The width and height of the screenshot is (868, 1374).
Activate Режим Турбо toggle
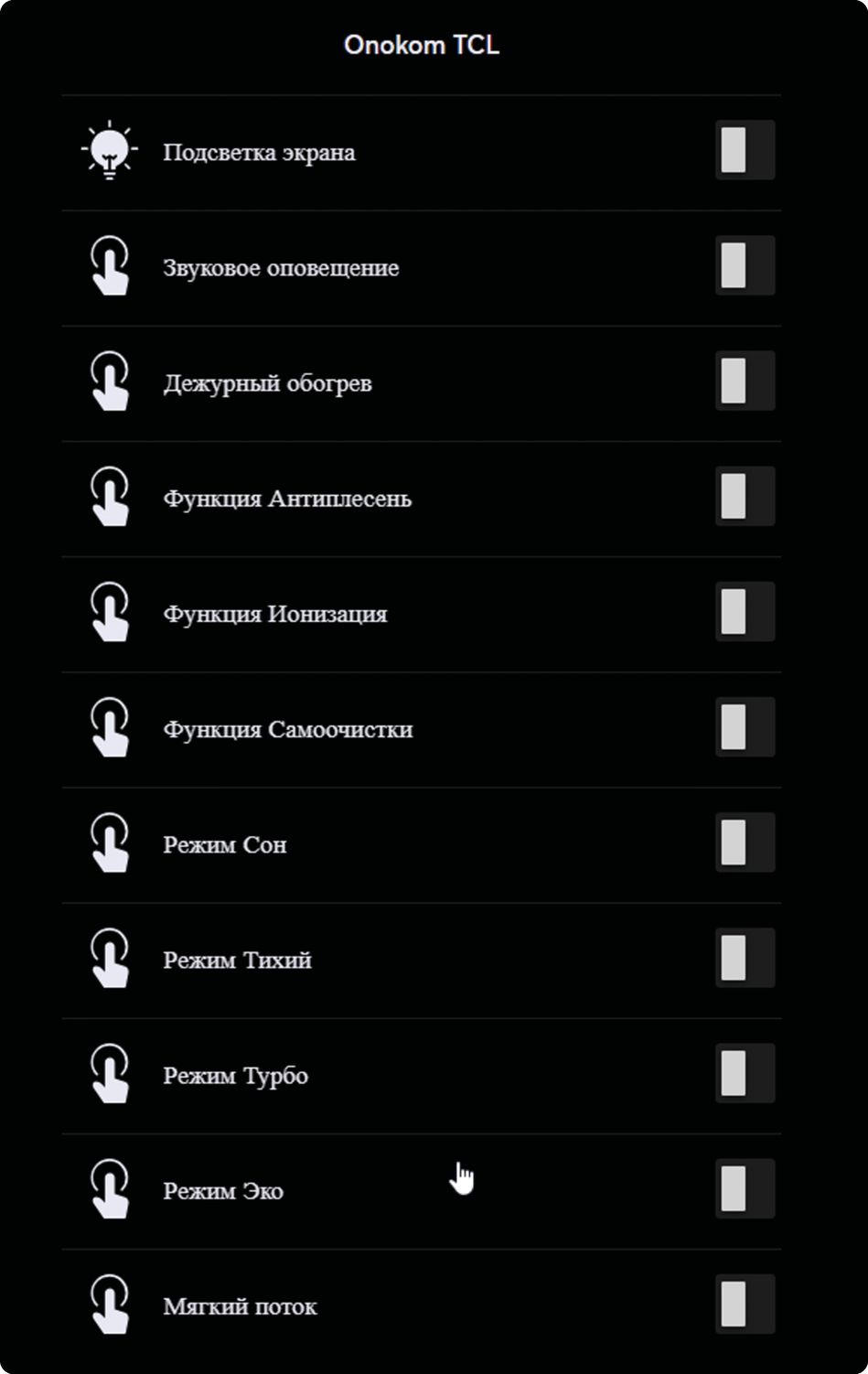tap(745, 1073)
